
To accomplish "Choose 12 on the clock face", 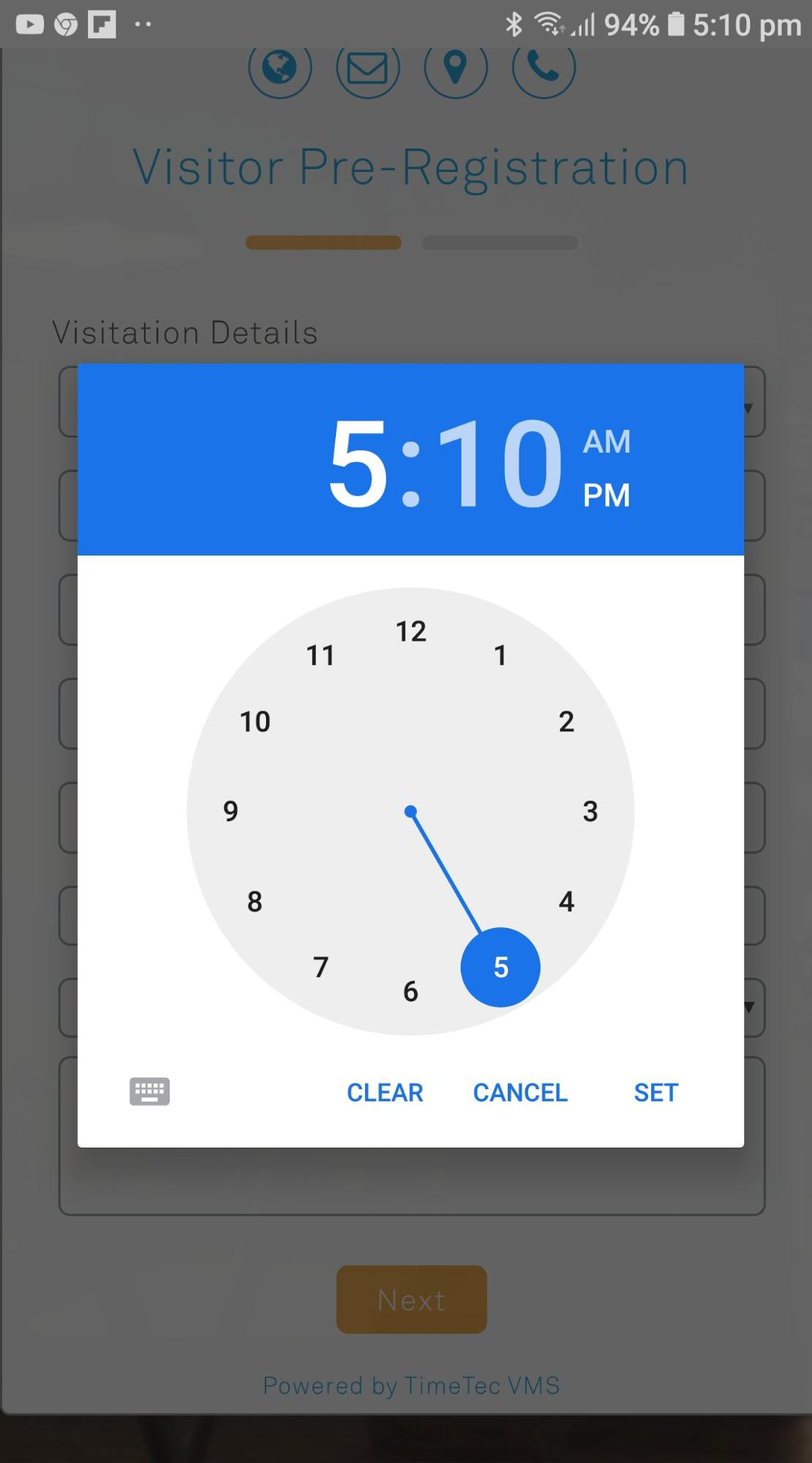I will [410, 631].
